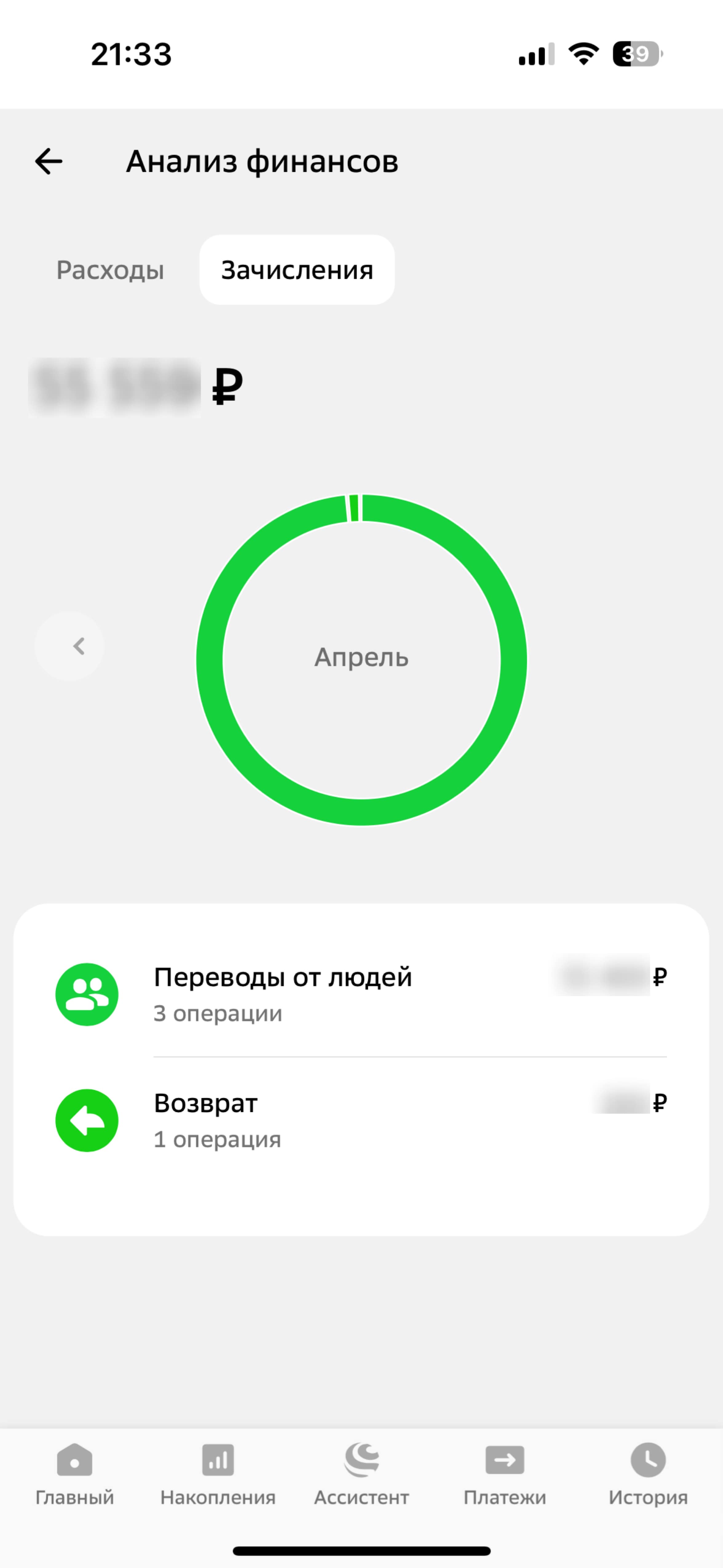The width and height of the screenshot is (723, 1568).
Task: Go back from Анализ финансов
Action: pos(49,161)
